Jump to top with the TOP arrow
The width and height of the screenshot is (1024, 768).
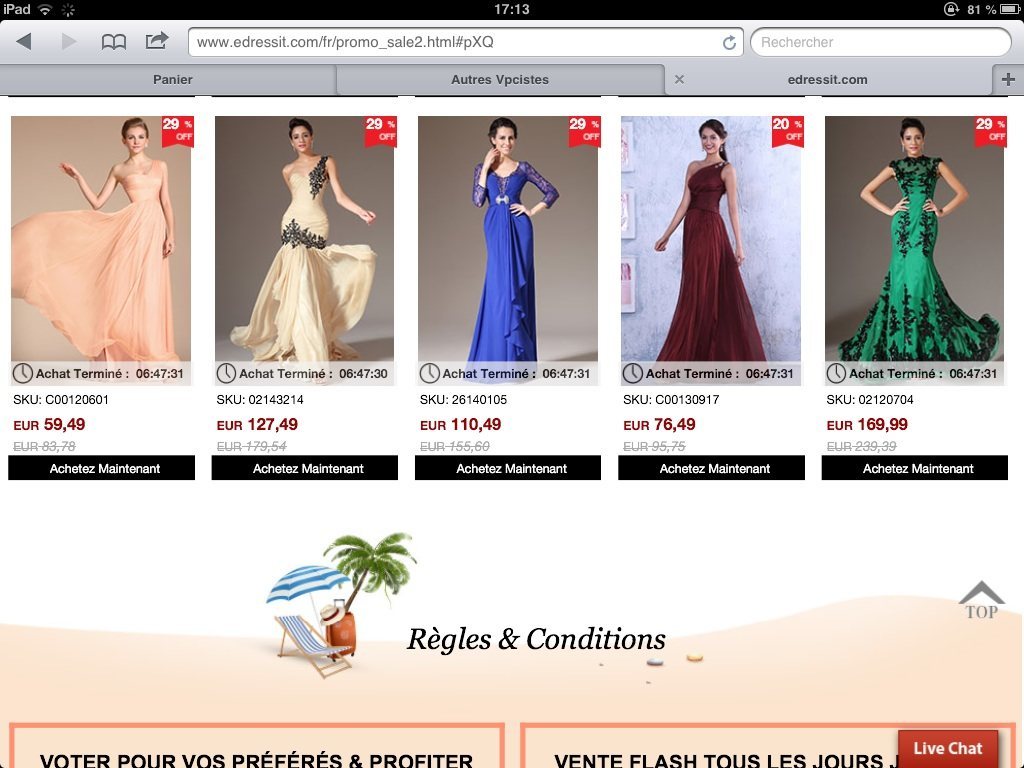pos(981,600)
